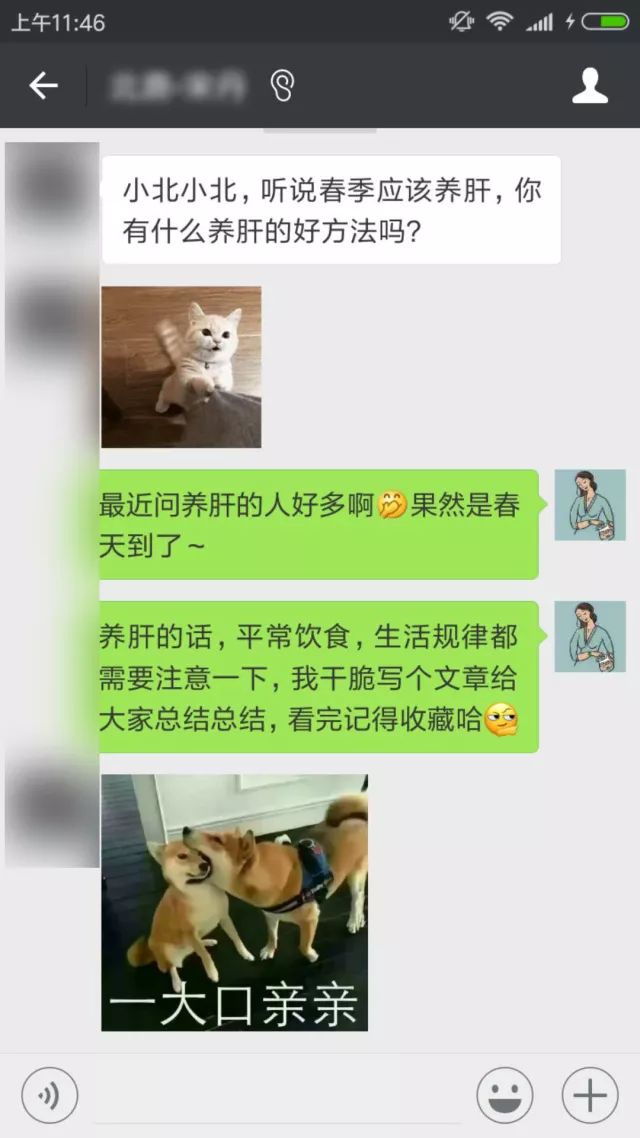640x1138 pixels.
Task: Open the chat profile details icon
Action: tap(589, 86)
